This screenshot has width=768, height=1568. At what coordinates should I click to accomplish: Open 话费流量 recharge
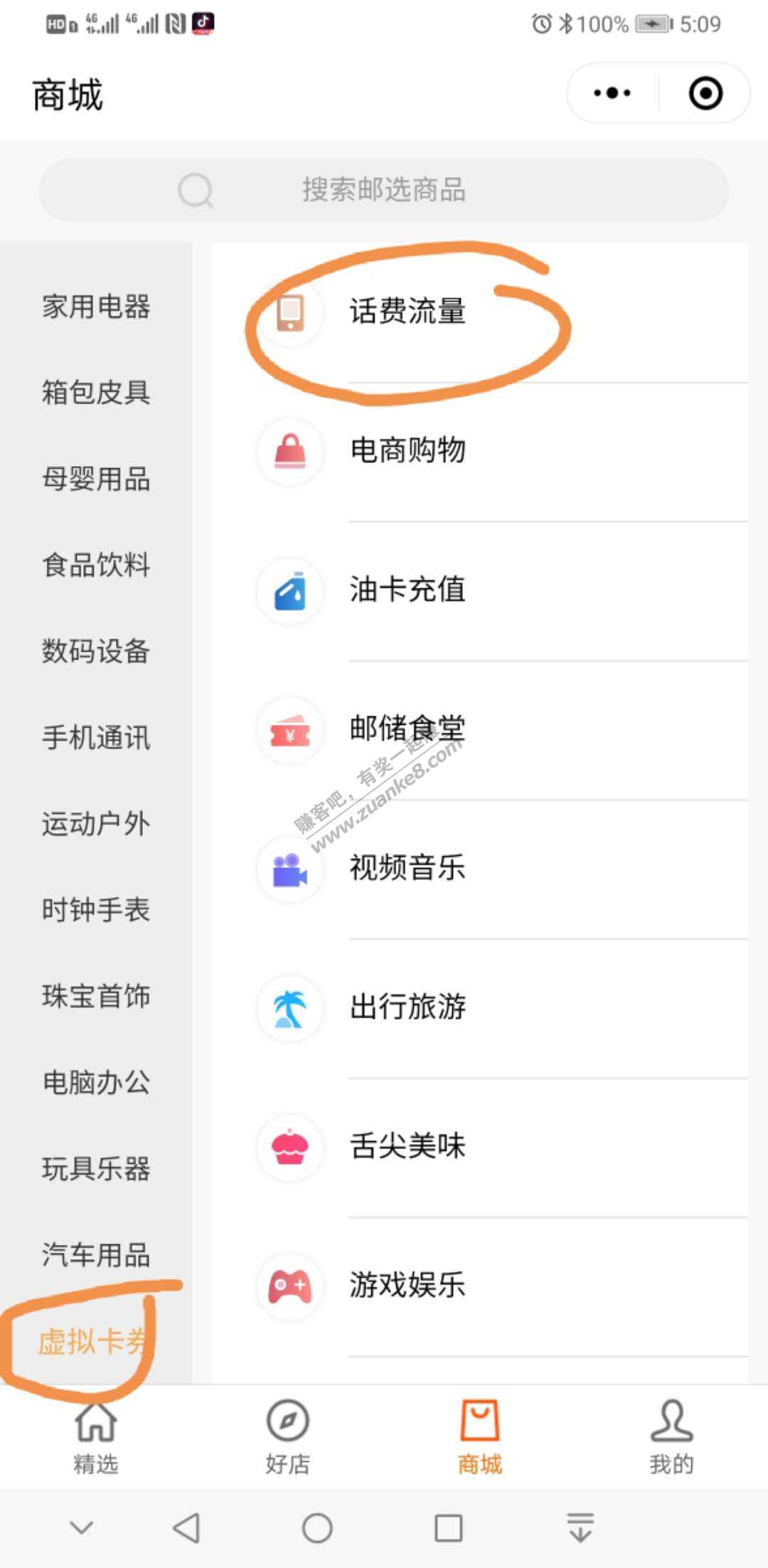click(407, 312)
